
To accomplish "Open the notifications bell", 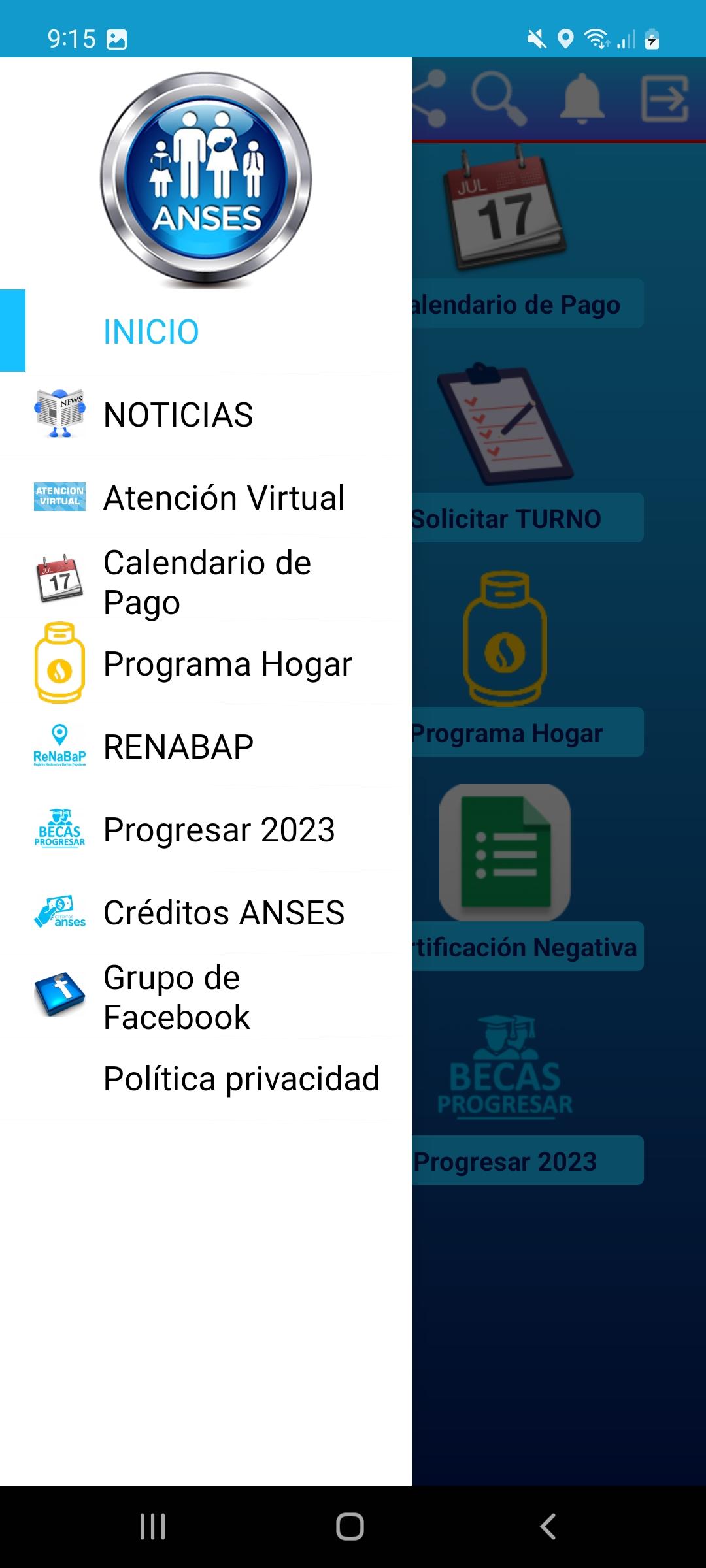I will 581,99.
